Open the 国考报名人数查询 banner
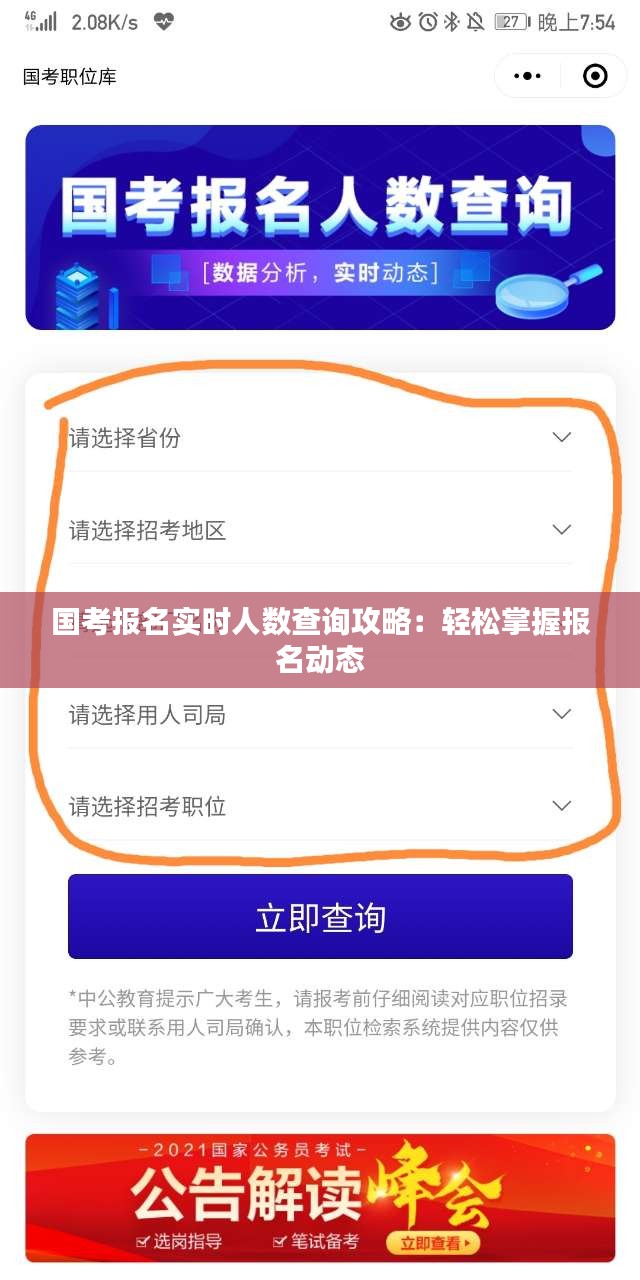This screenshot has width=640, height=1280. pos(320,227)
